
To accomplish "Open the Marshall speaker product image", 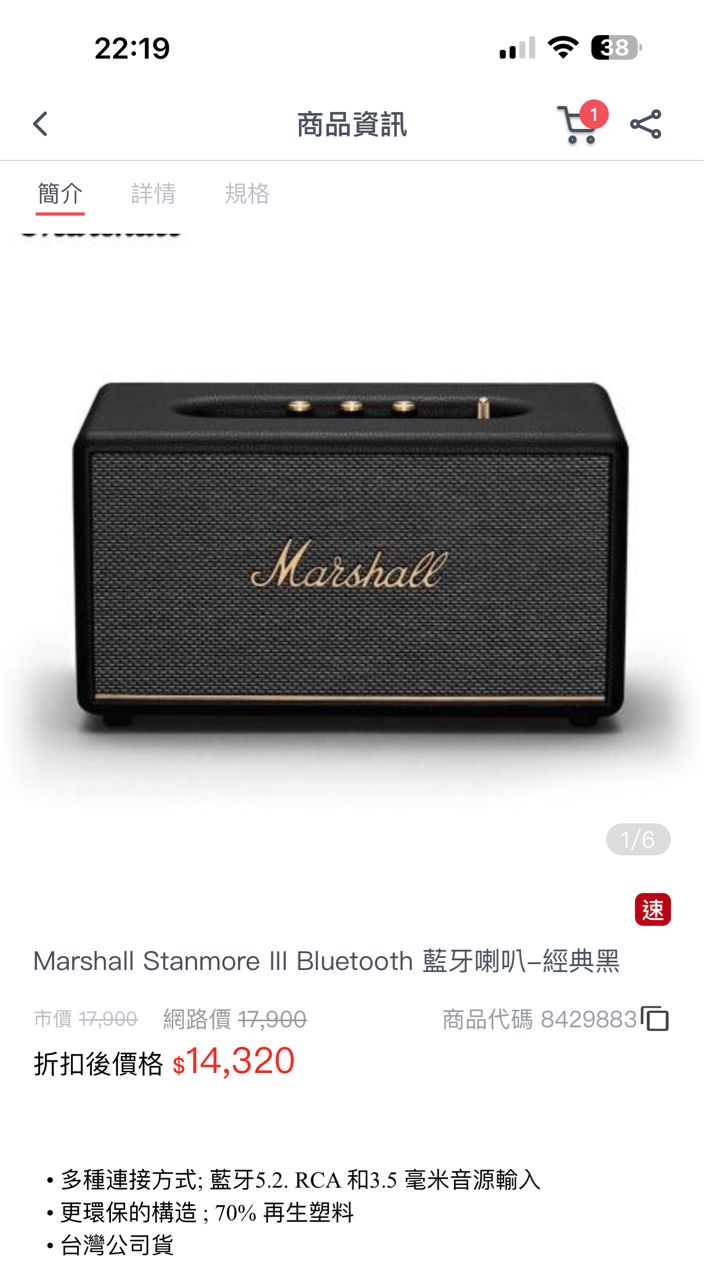I will tap(350, 555).
